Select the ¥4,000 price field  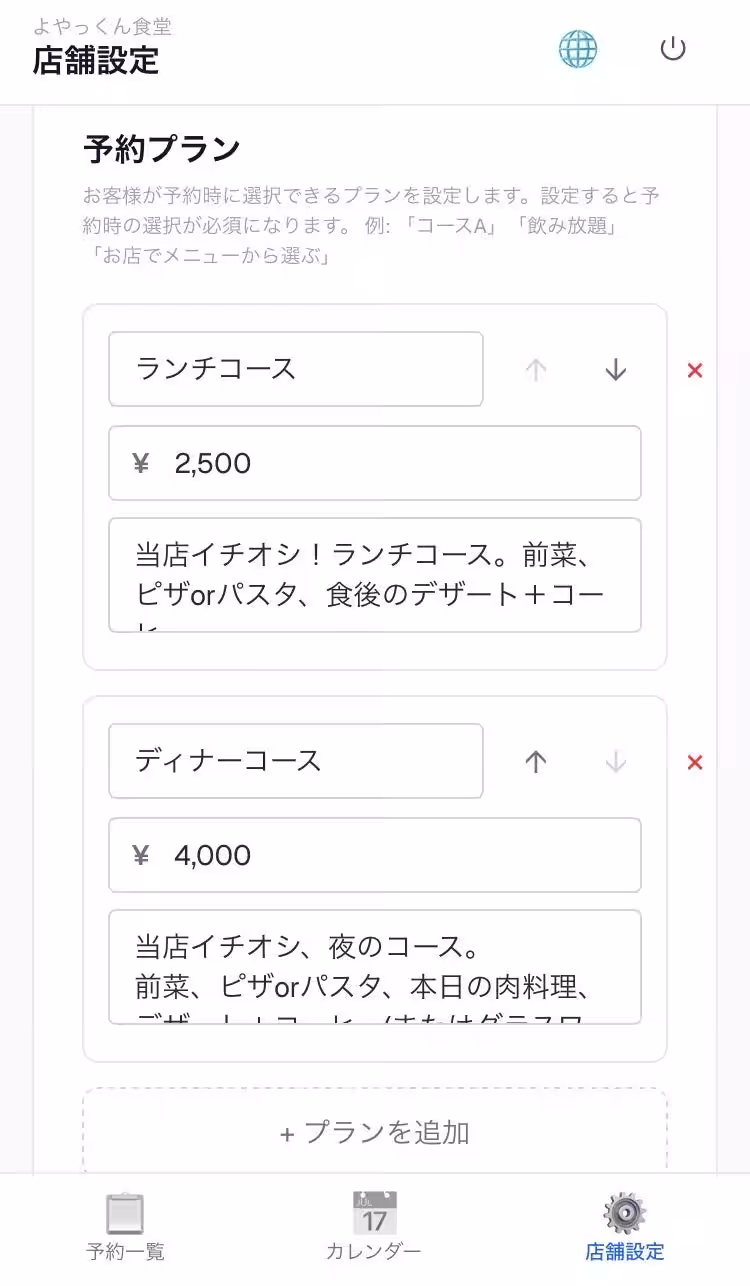pyautogui.click(x=374, y=855)
